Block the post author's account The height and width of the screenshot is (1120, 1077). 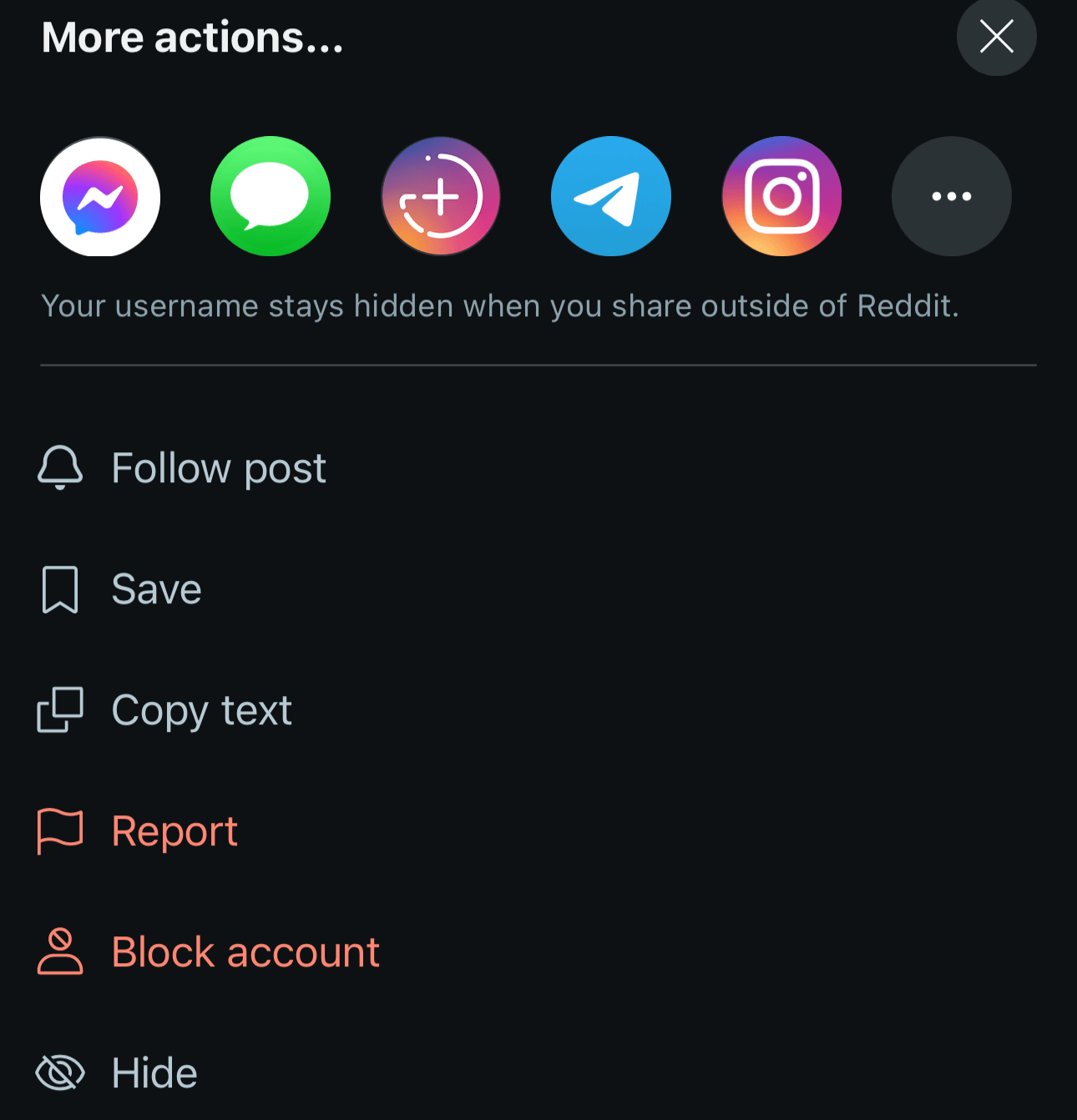[245, 951]
